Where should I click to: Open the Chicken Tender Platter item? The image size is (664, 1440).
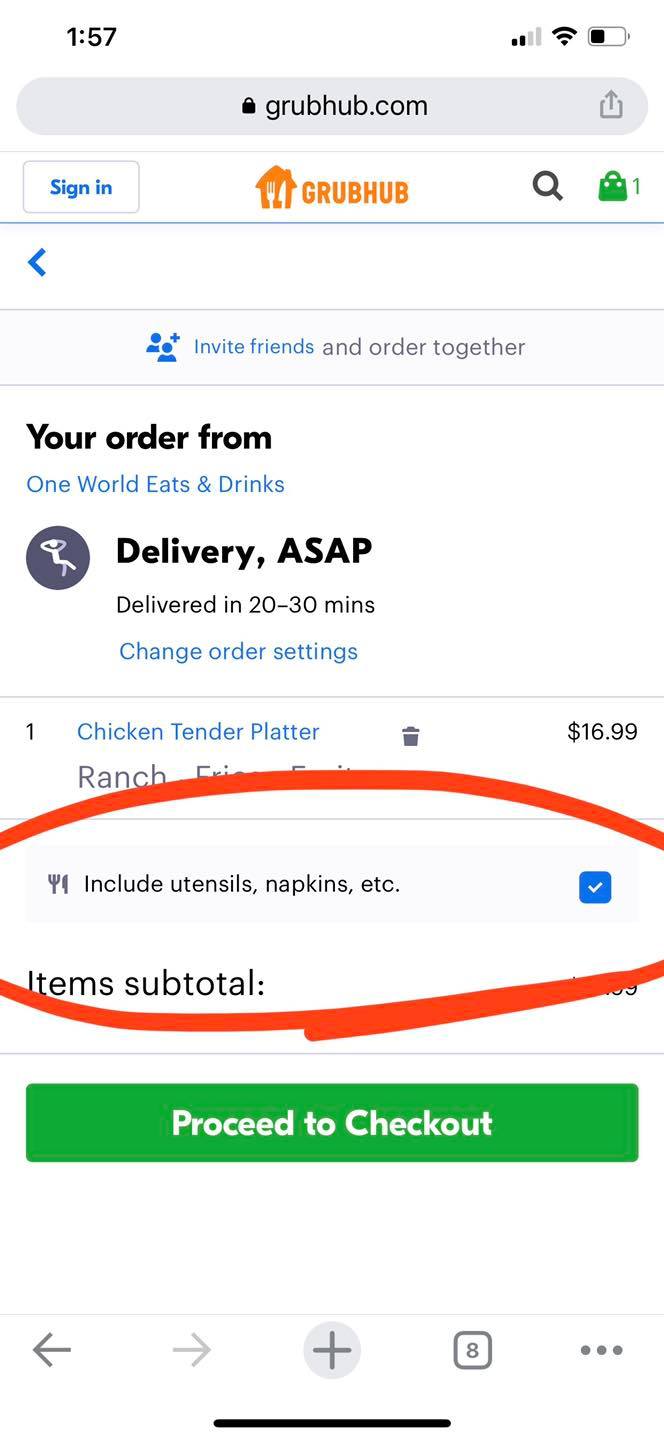(x=198, y=732)
